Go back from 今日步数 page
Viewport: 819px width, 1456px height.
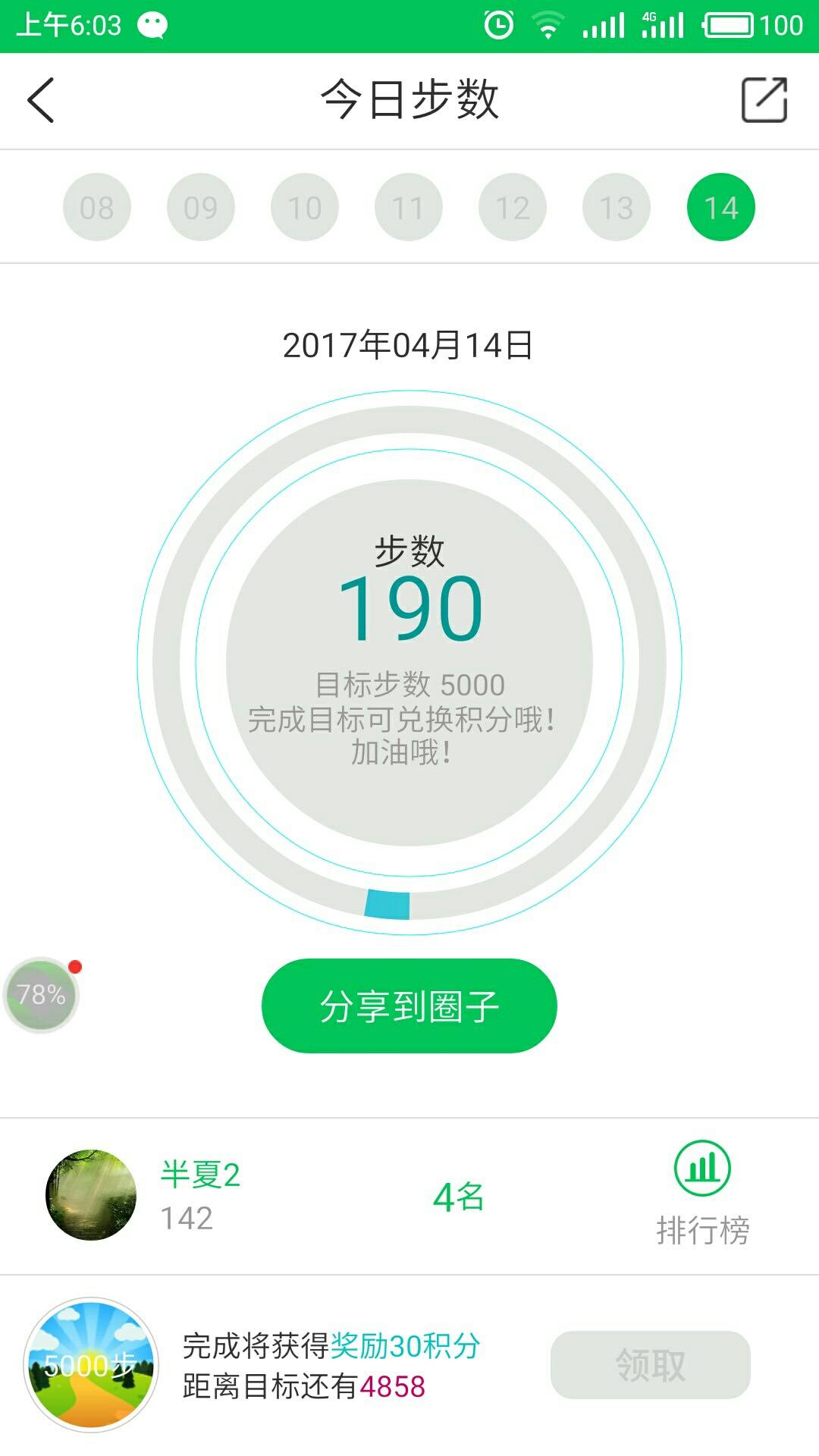pos(42,100)
